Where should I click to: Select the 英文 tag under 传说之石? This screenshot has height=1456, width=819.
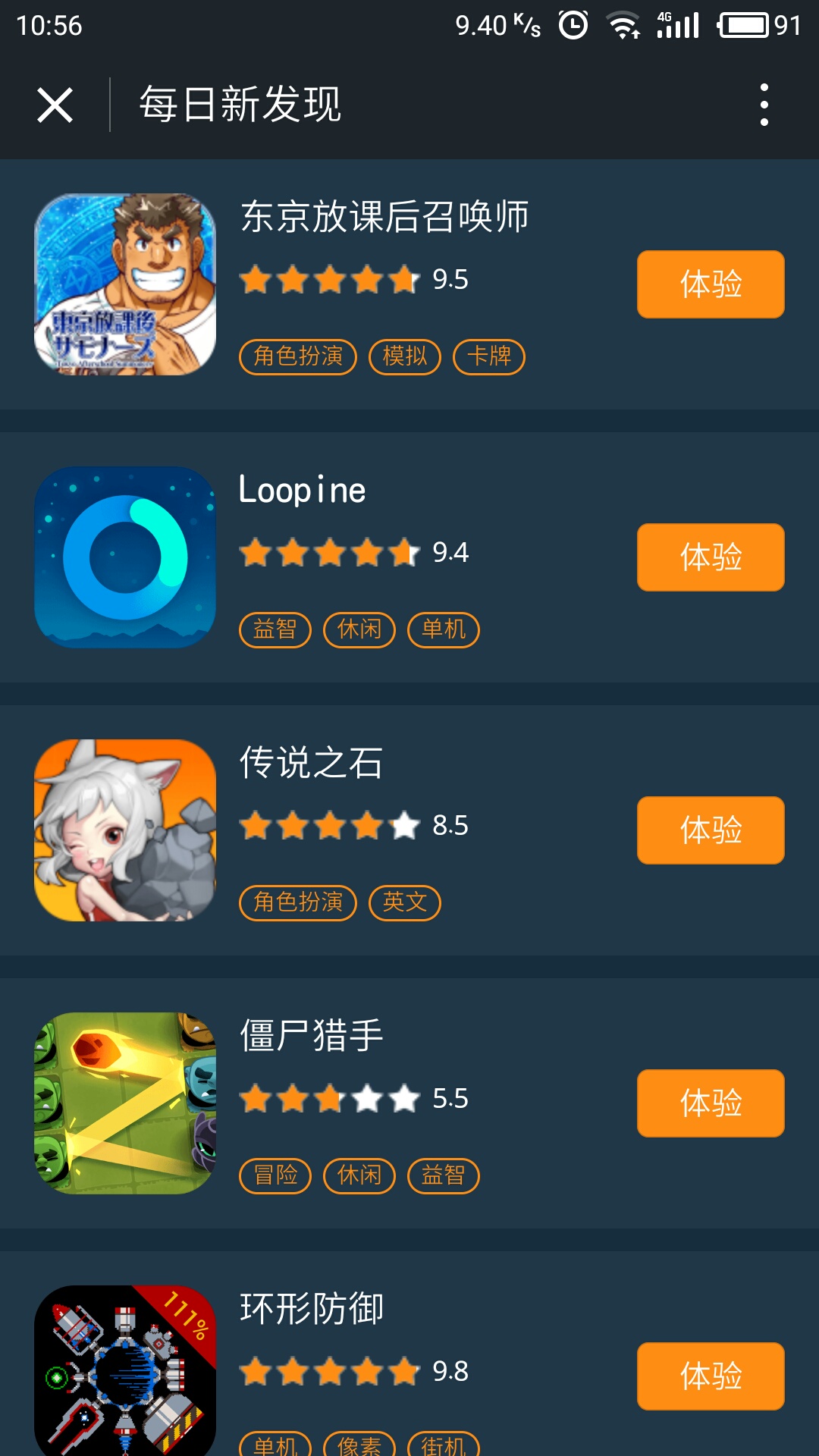click(x=404, y=902)
